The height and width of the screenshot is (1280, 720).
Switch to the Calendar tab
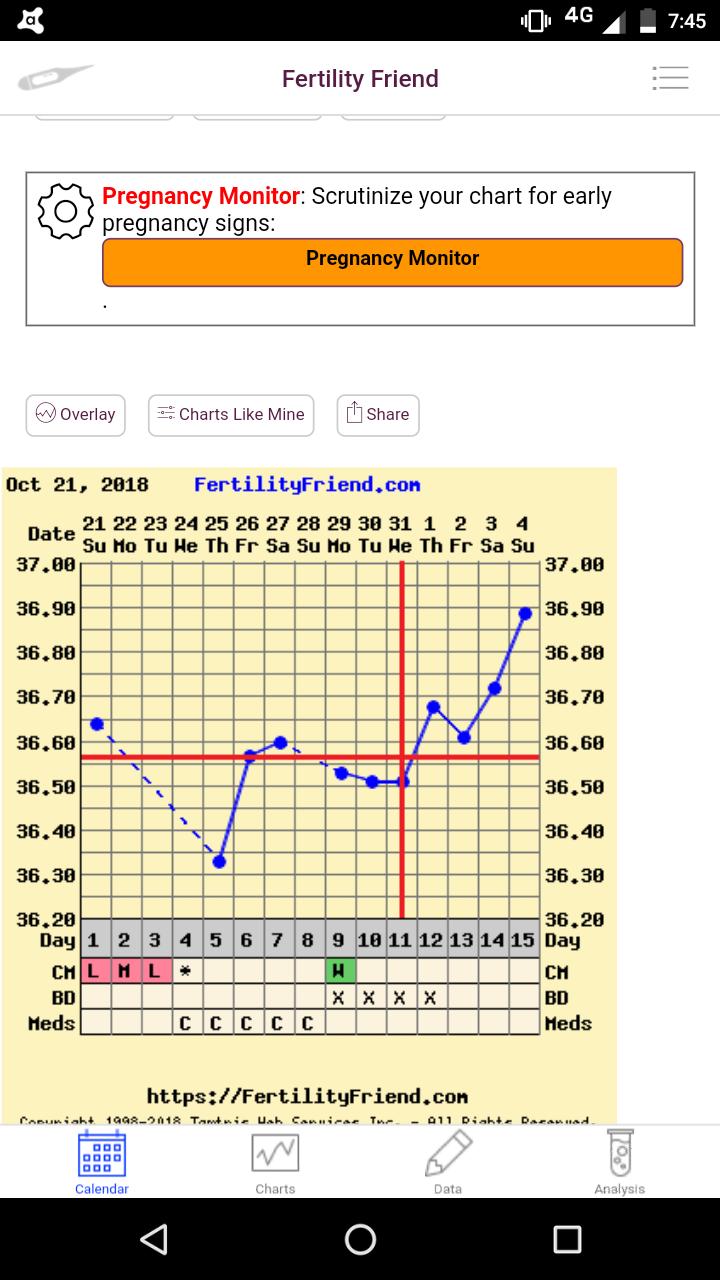101,1162
